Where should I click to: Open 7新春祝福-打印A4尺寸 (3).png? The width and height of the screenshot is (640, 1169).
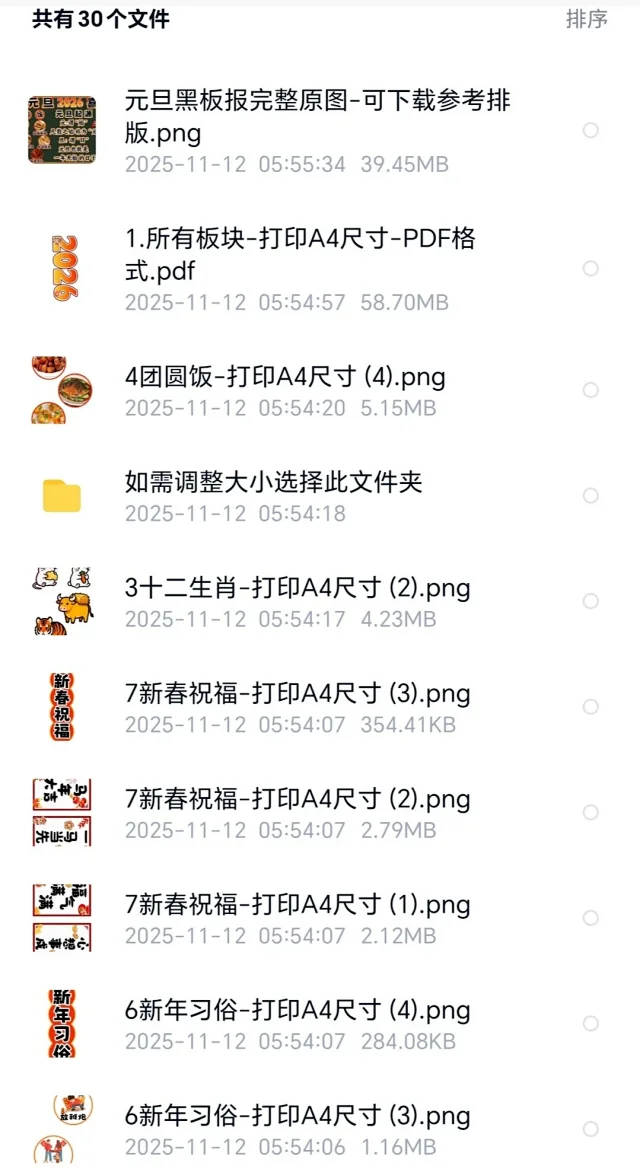pos(297,694)
